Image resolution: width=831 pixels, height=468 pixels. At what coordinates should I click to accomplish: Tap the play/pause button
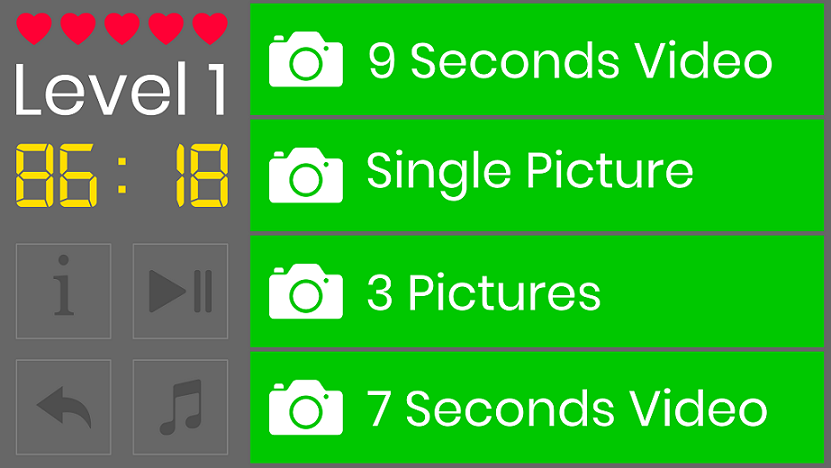point(180,291)
